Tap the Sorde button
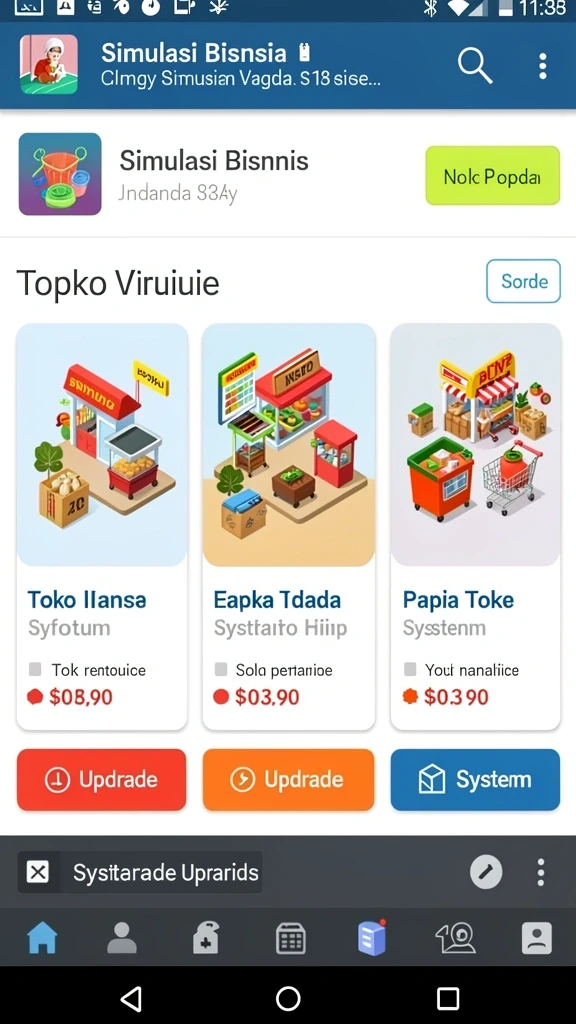576x1024 pixels. (523, 281)
